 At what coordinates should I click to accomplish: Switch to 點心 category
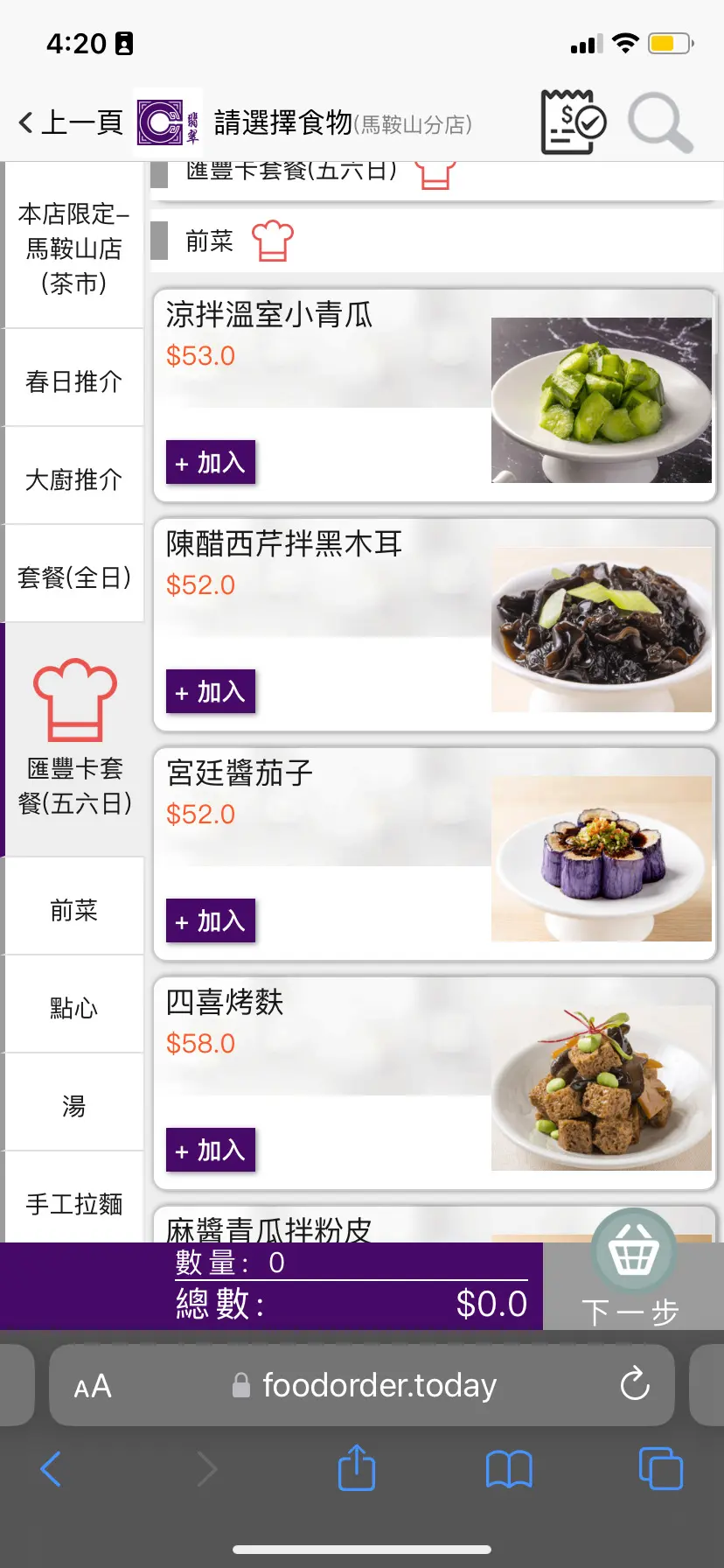pos(73,1008)
